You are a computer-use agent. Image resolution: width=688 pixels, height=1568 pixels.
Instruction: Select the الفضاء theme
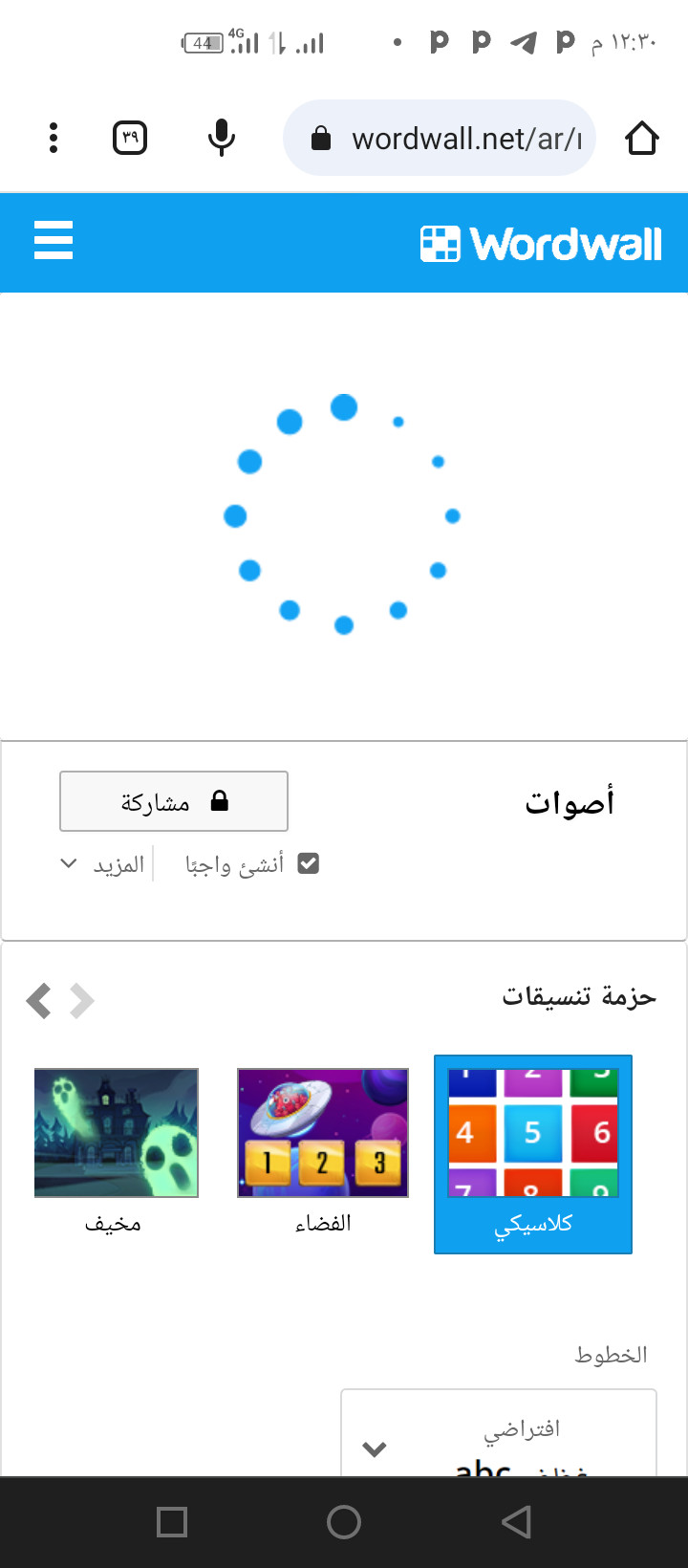323,1152
